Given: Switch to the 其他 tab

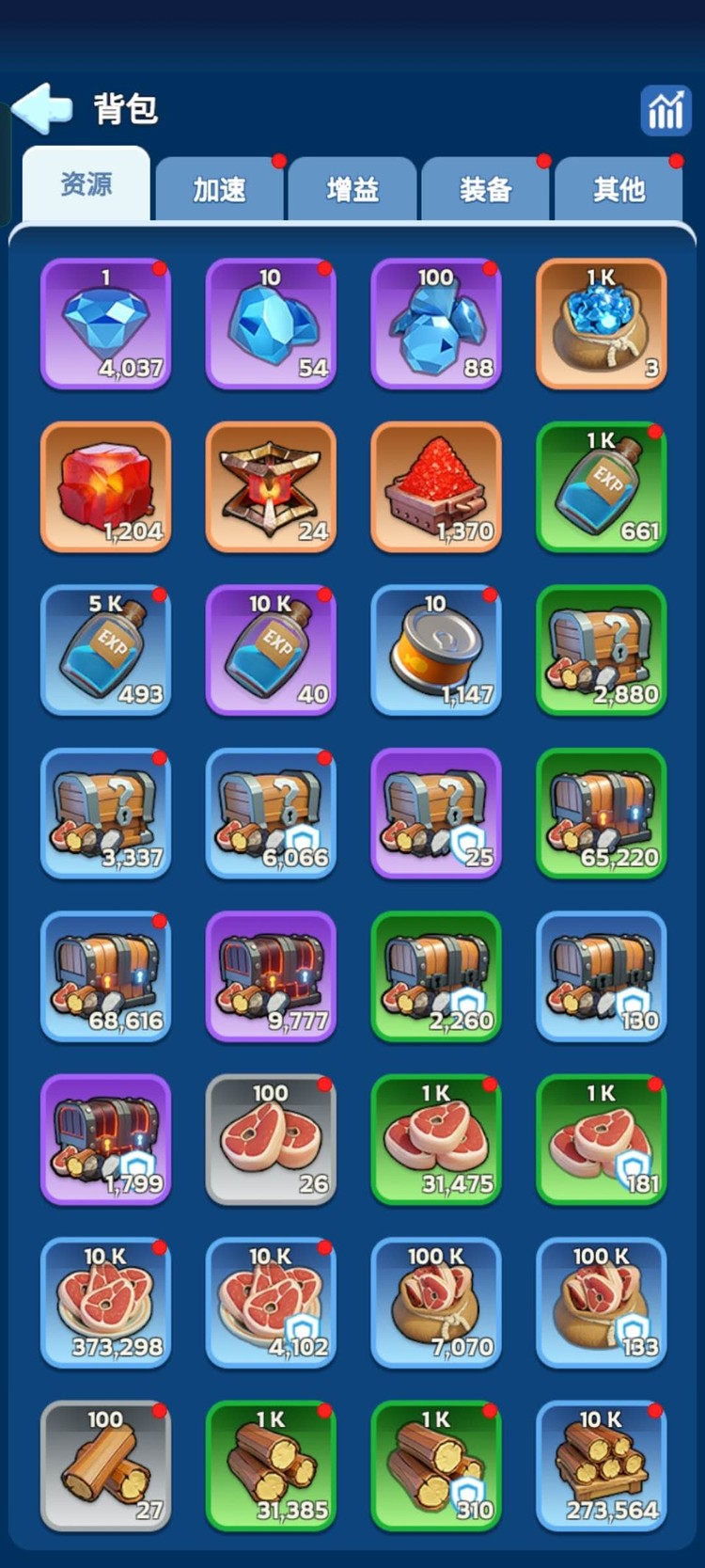Looking at the screenshot, I should point(619,189).
